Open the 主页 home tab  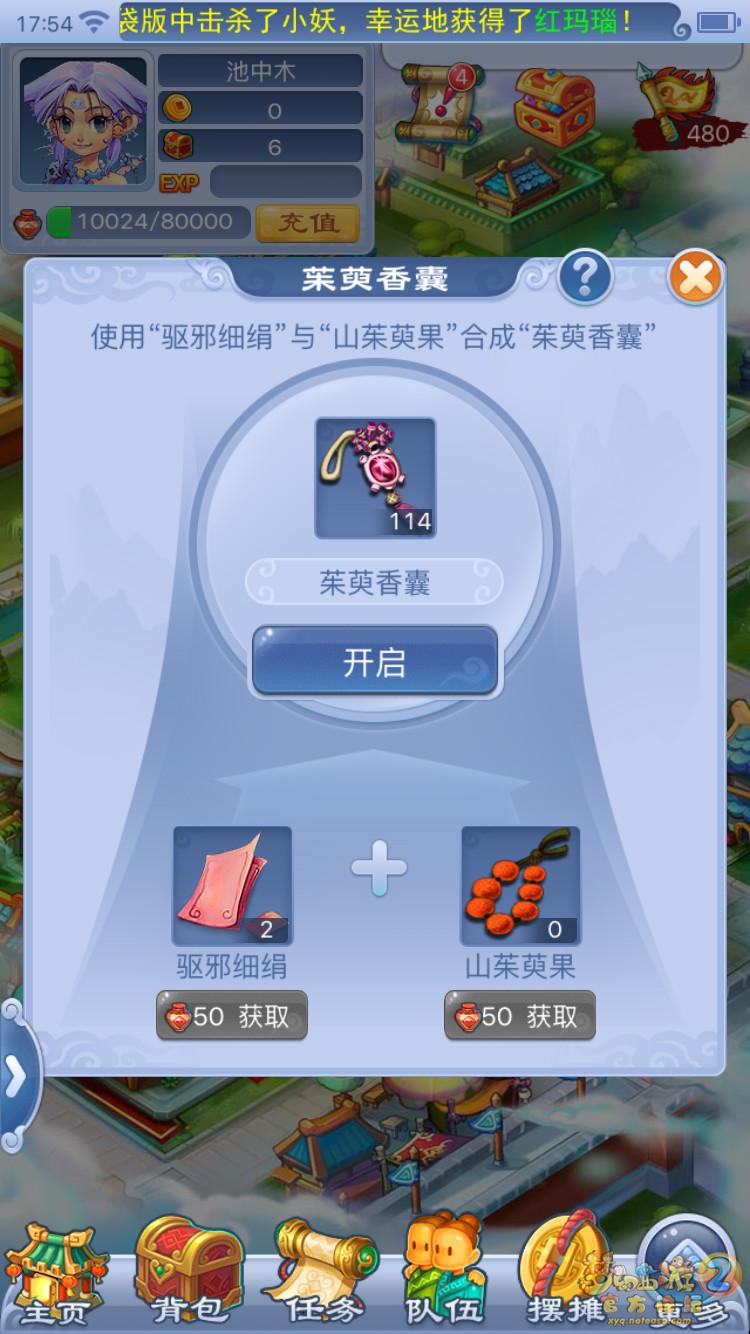coord(55,1275)
